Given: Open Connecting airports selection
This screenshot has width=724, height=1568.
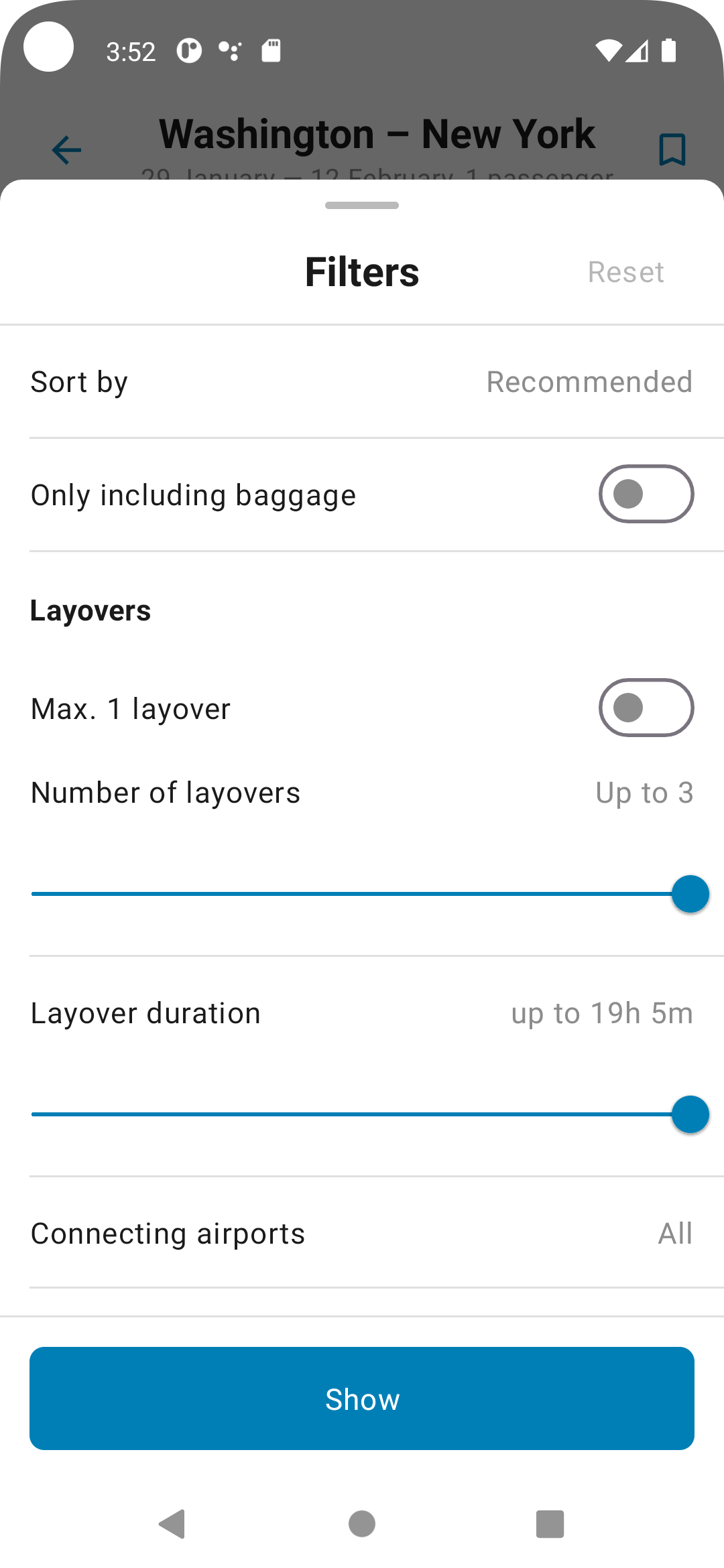Looking at the screenshot, I should pyautogui.click(x=362, y=1234).
